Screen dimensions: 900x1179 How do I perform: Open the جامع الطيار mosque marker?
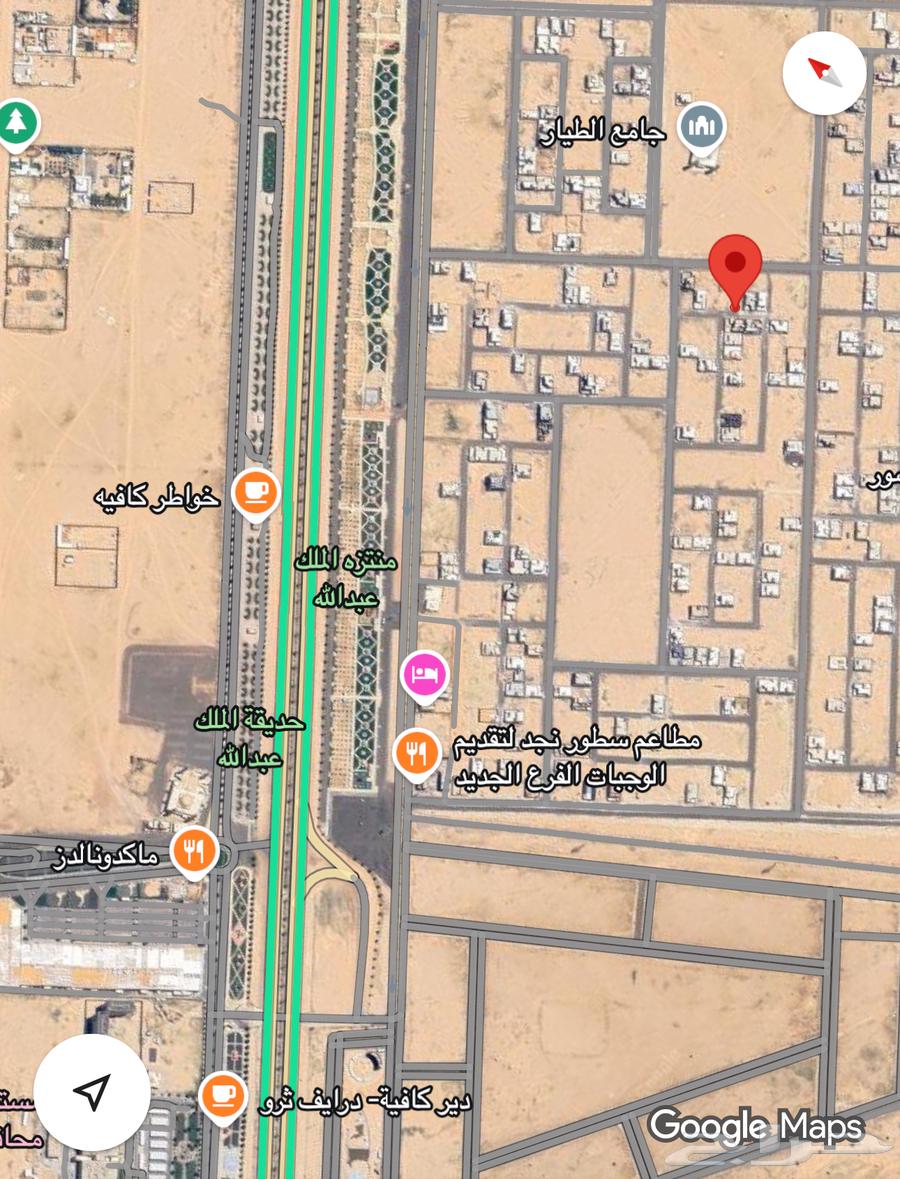tap(701, 128)
